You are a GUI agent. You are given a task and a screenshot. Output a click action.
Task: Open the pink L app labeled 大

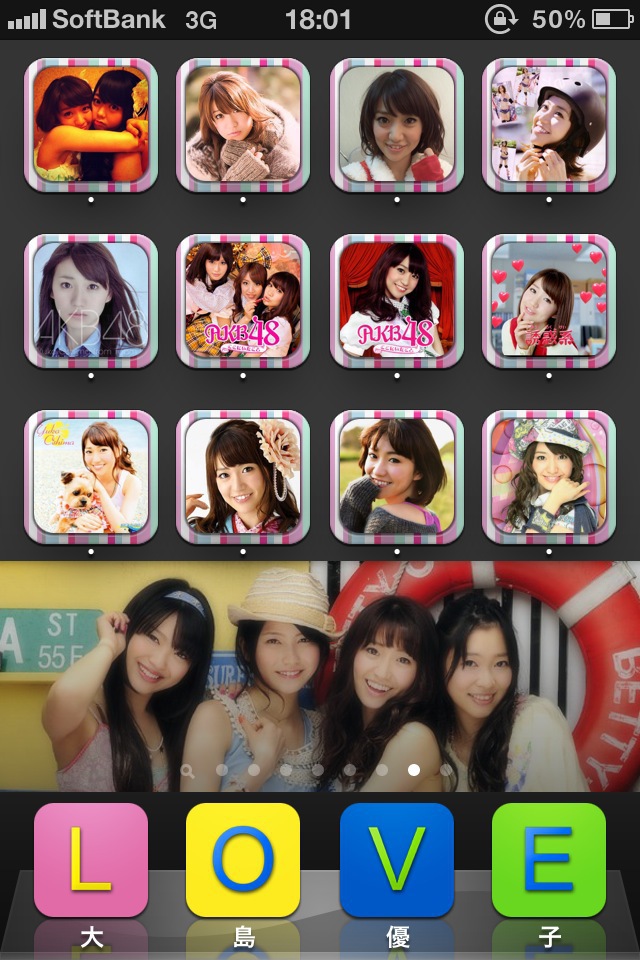(x=91, y=860)
